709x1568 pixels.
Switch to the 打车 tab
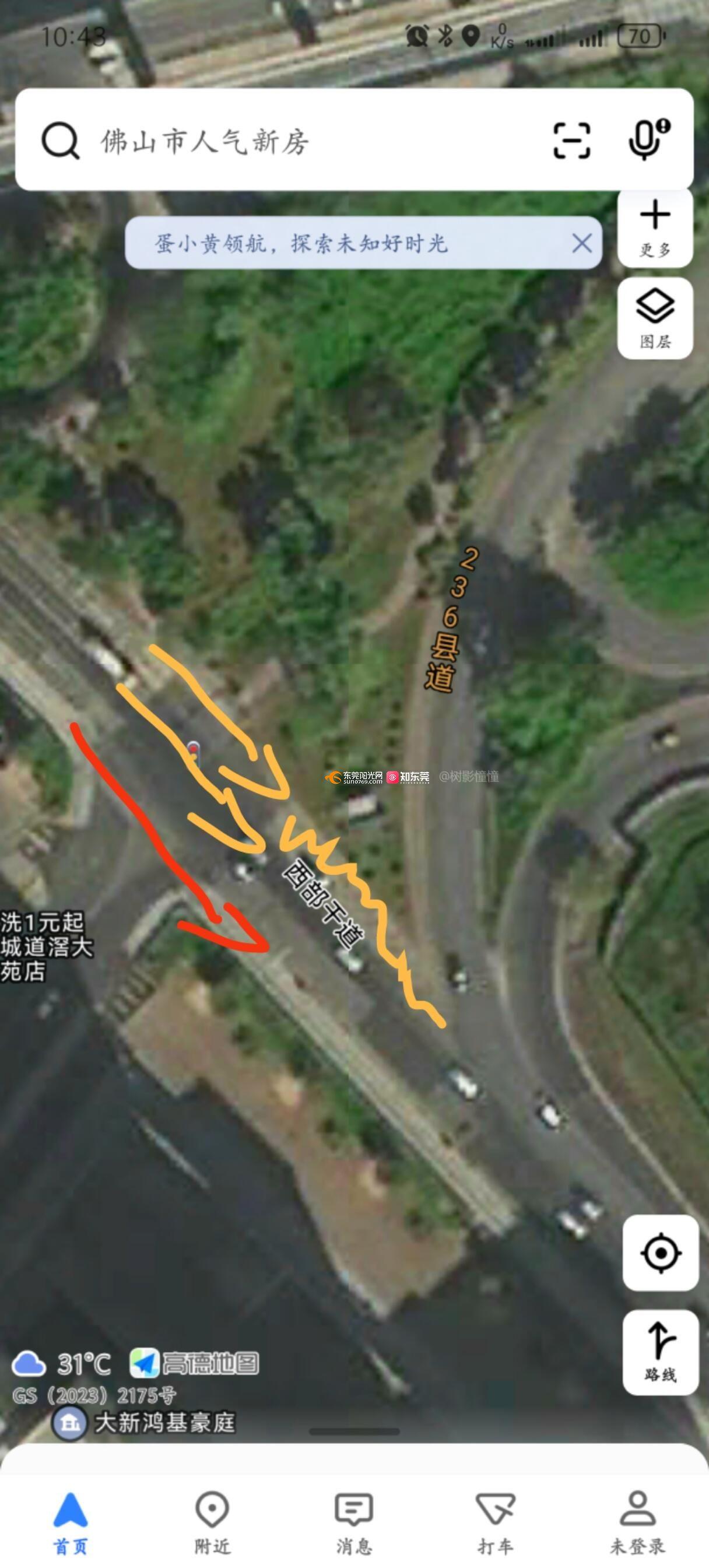[496, 1522]
